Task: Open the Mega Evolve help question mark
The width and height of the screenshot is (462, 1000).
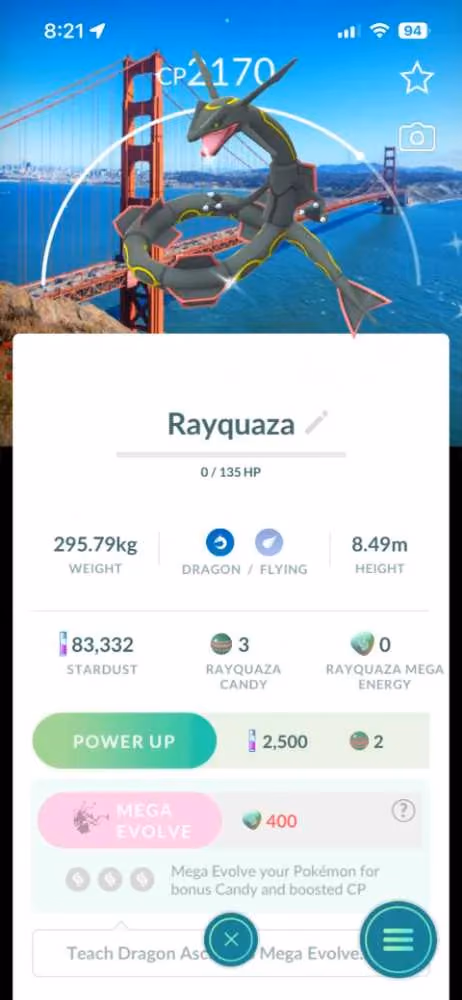Action: 403,811
